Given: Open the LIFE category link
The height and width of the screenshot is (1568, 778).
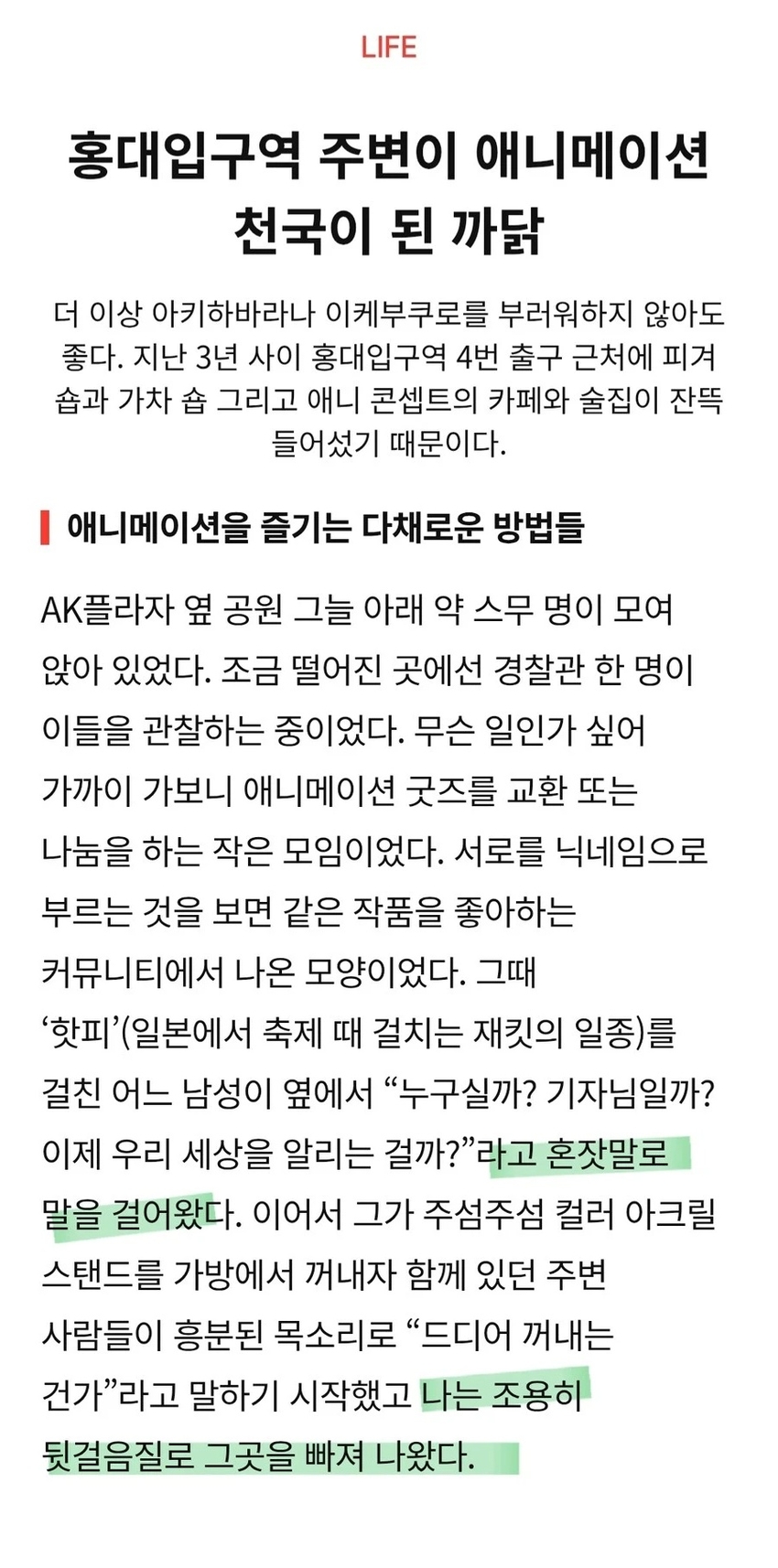Looking at the screenshot, I should pyautogui.click(x=389, y=48).
